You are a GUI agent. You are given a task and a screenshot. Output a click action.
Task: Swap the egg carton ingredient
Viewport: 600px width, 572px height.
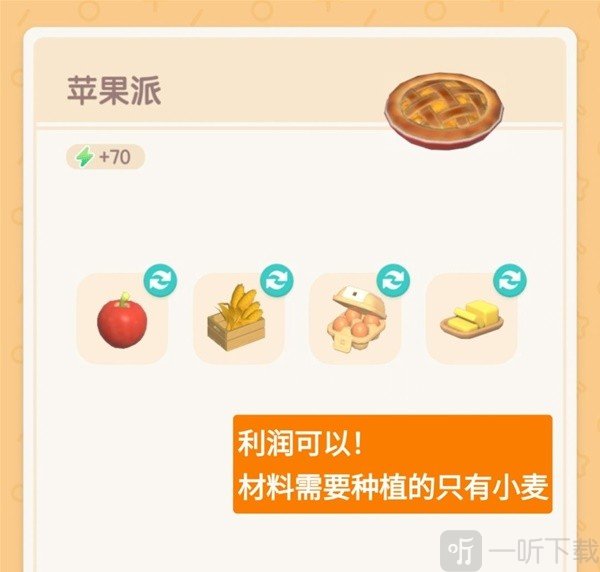(x=394, y=279)
